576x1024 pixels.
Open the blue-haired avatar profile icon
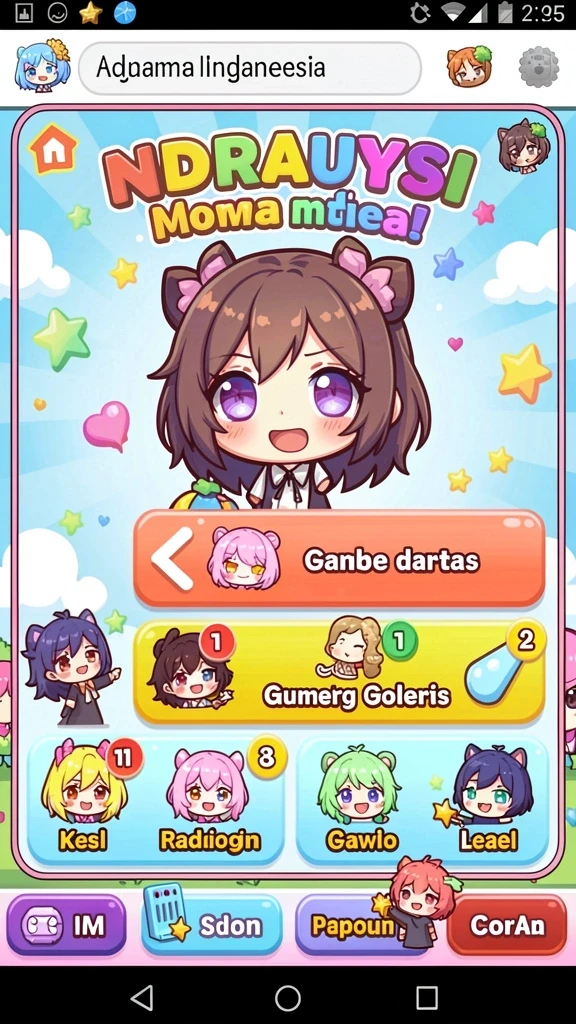coord(42,66)
